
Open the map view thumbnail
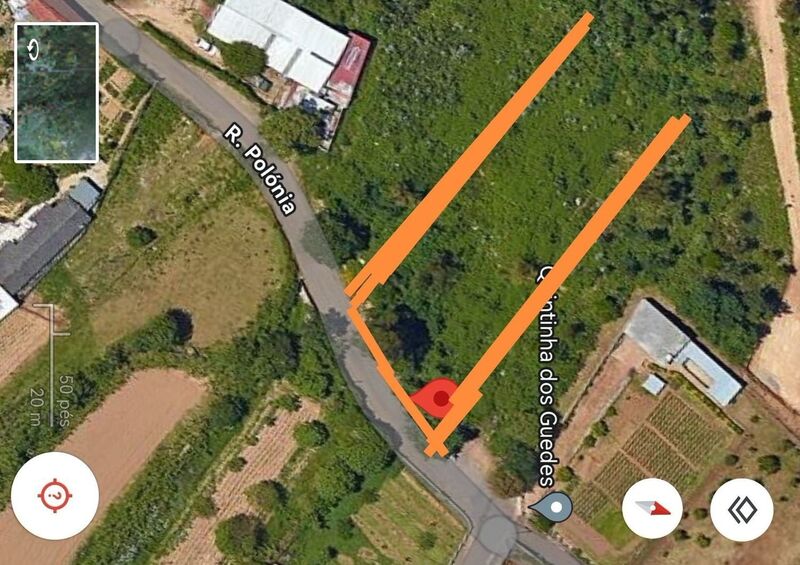57,92
